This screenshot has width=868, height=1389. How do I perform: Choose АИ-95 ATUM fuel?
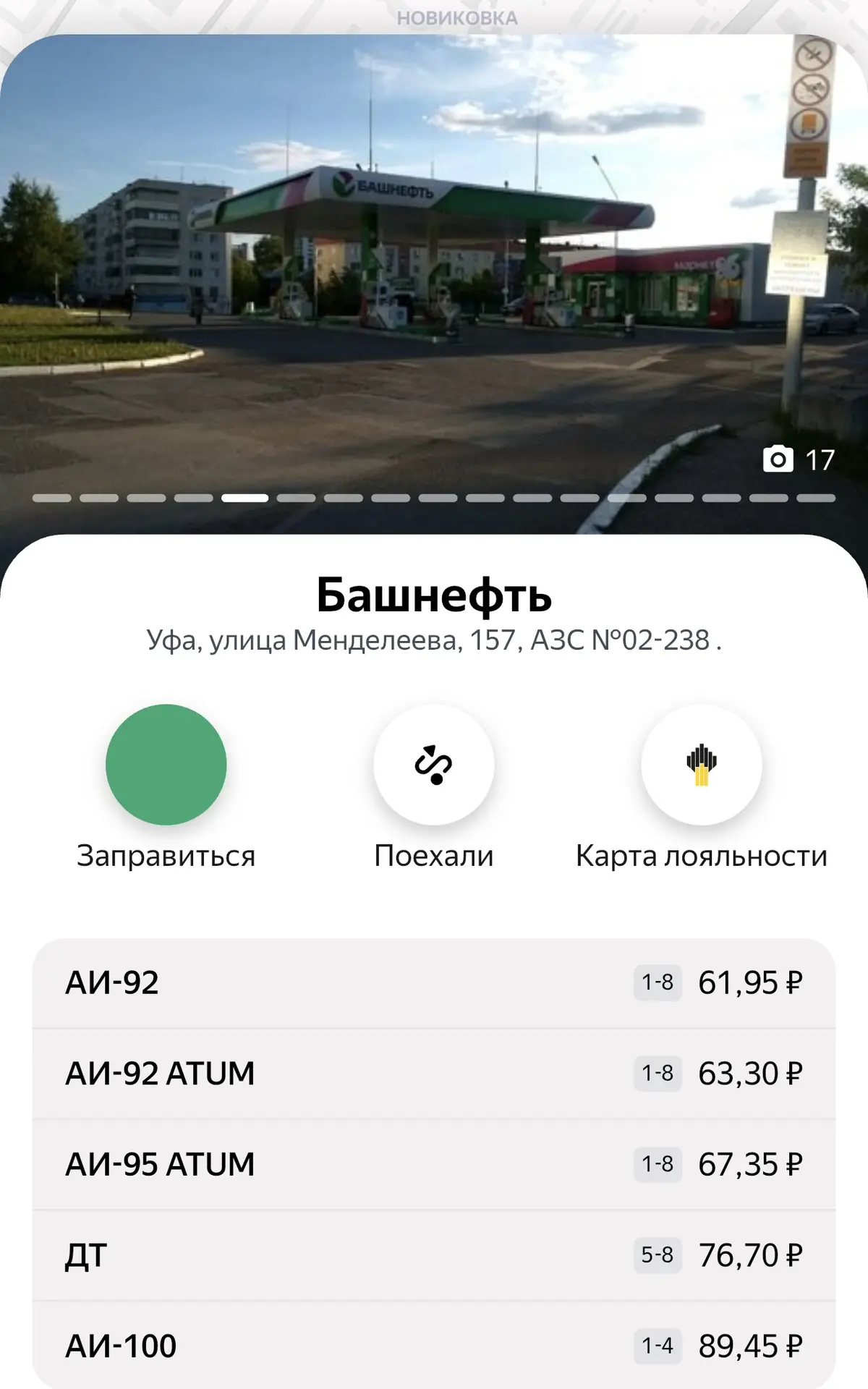(434, 1165)
